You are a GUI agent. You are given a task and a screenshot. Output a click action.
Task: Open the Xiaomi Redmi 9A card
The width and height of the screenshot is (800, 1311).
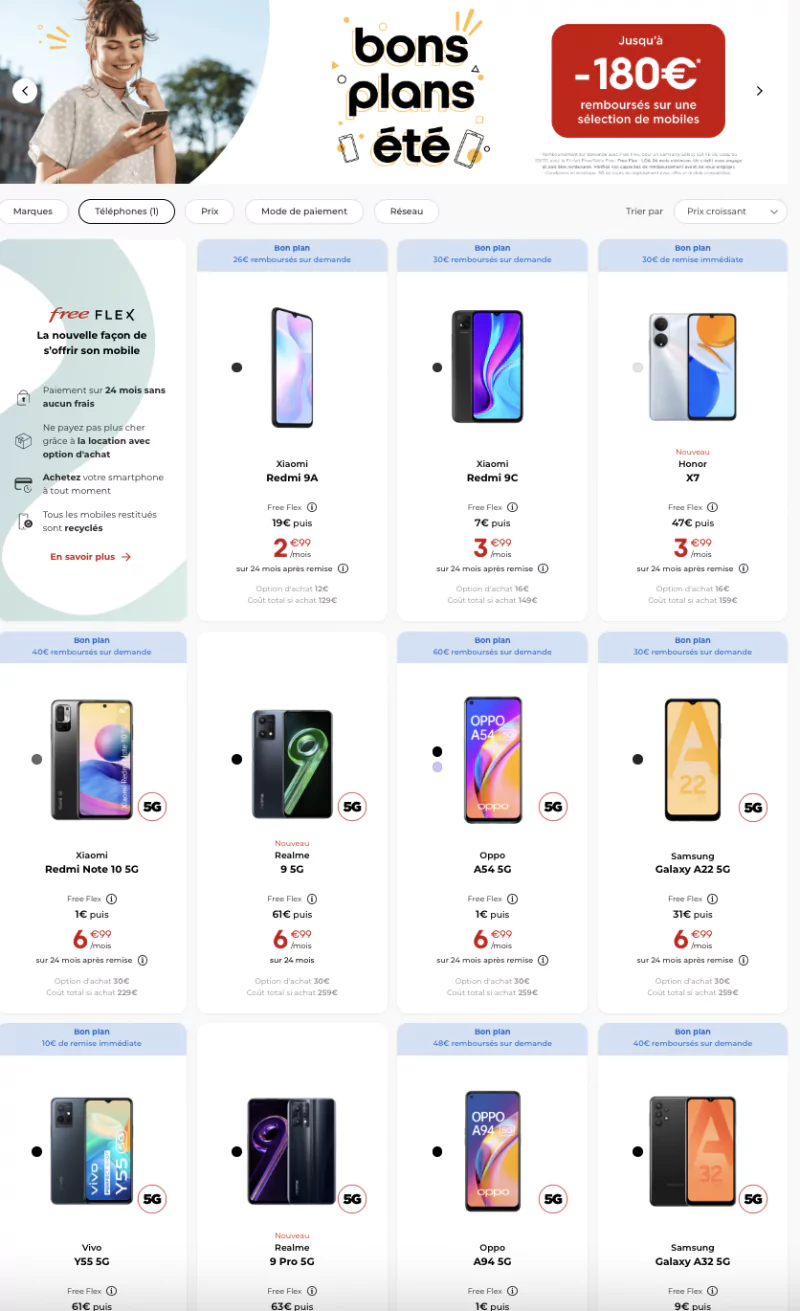(x=292, y=471)
